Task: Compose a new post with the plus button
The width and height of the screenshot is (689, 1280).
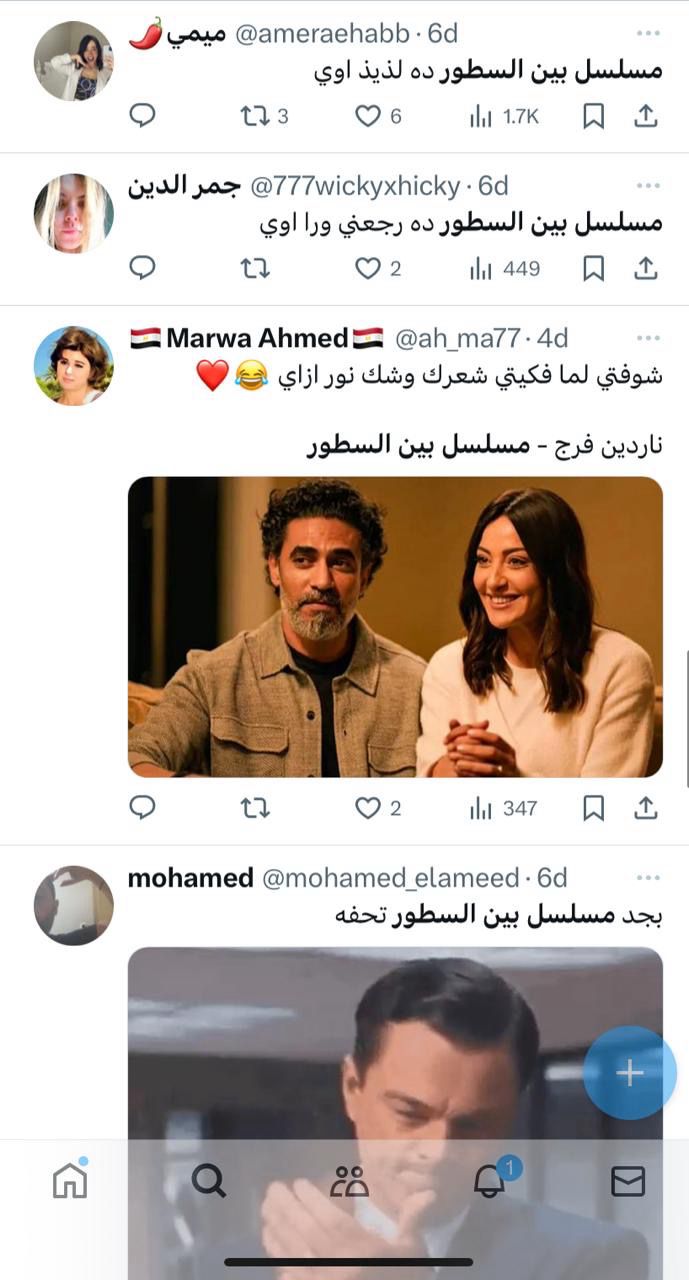Action: [x=629, y=1073]
